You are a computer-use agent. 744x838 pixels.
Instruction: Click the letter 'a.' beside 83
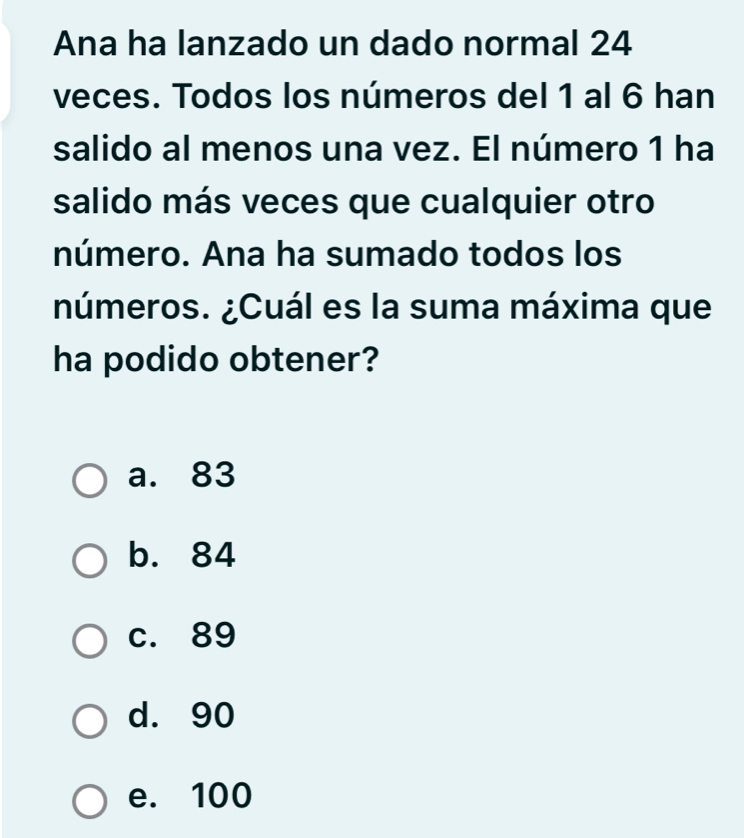[x=145, y=477]
